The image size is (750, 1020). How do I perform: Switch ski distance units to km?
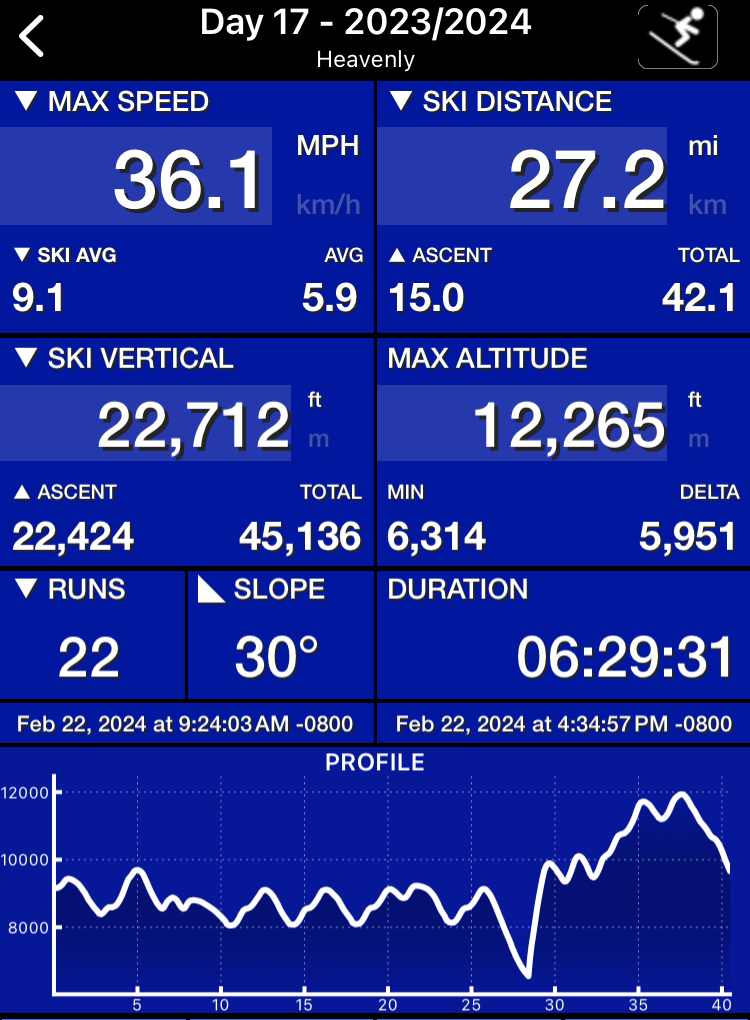coord(706,206)
